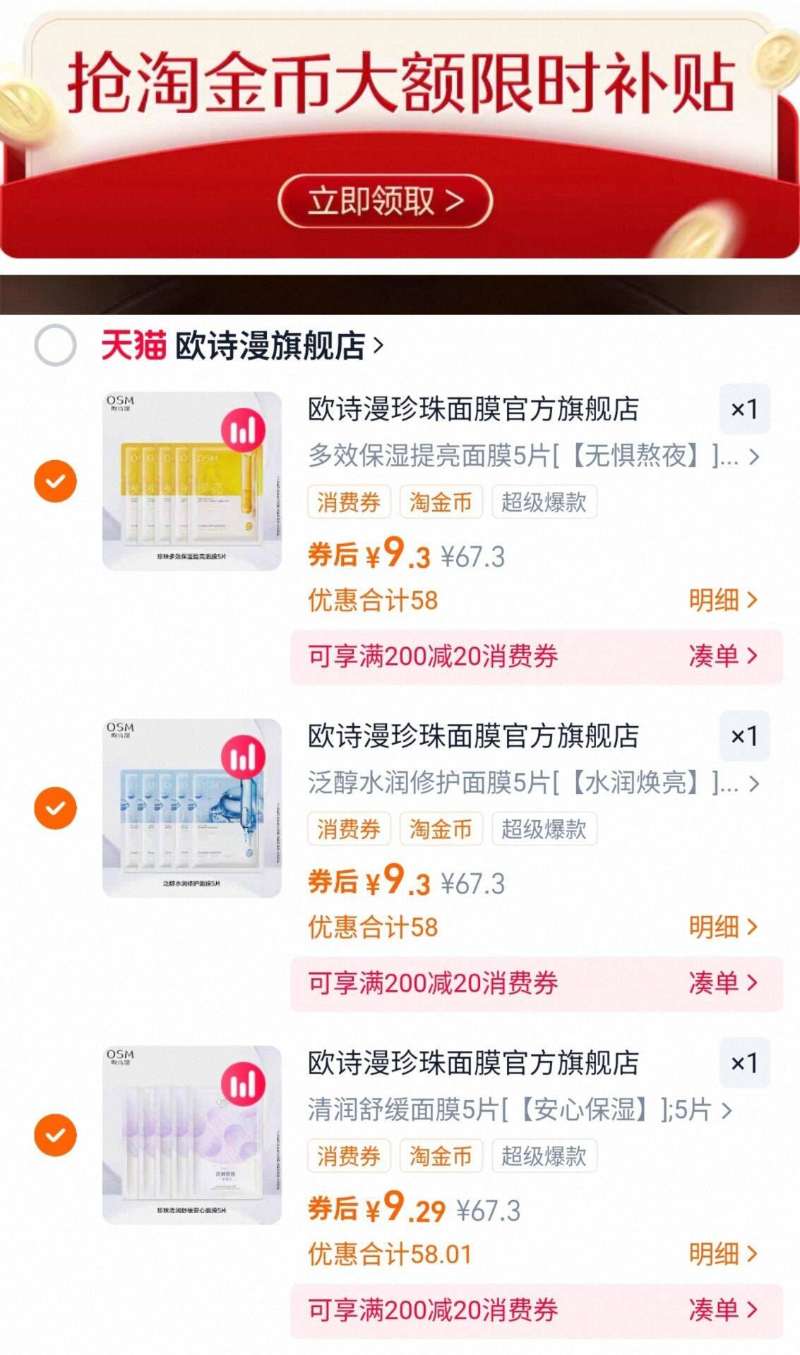
Task: Select the 欧诗漫旗舰店 store checkbox
Action: pos(57,345)
